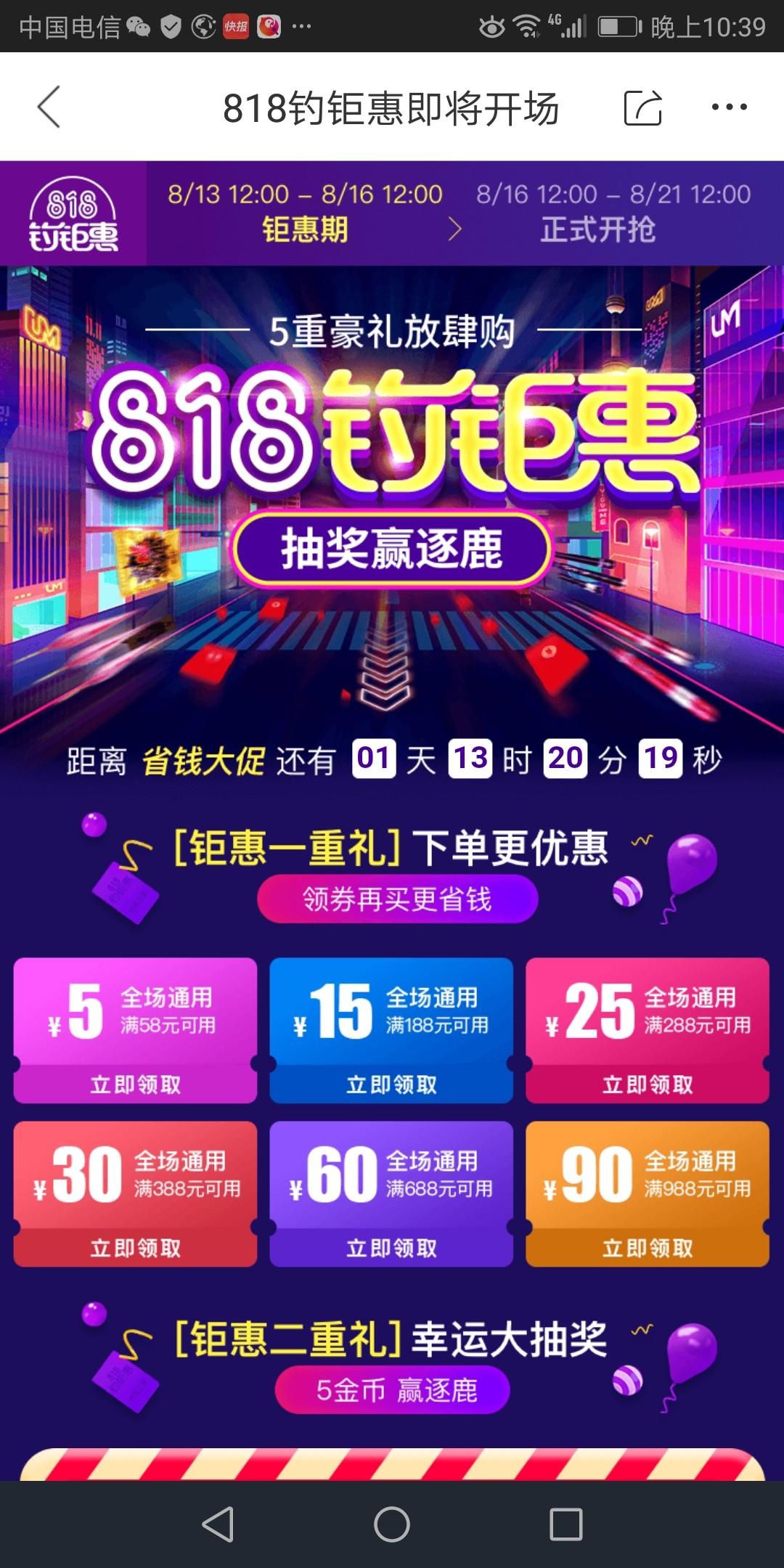784x1568 pixels.
Task: Claim the ¥25 coupon for orders over 288元
Action: pyautogui.click(x=648, y=1085)
